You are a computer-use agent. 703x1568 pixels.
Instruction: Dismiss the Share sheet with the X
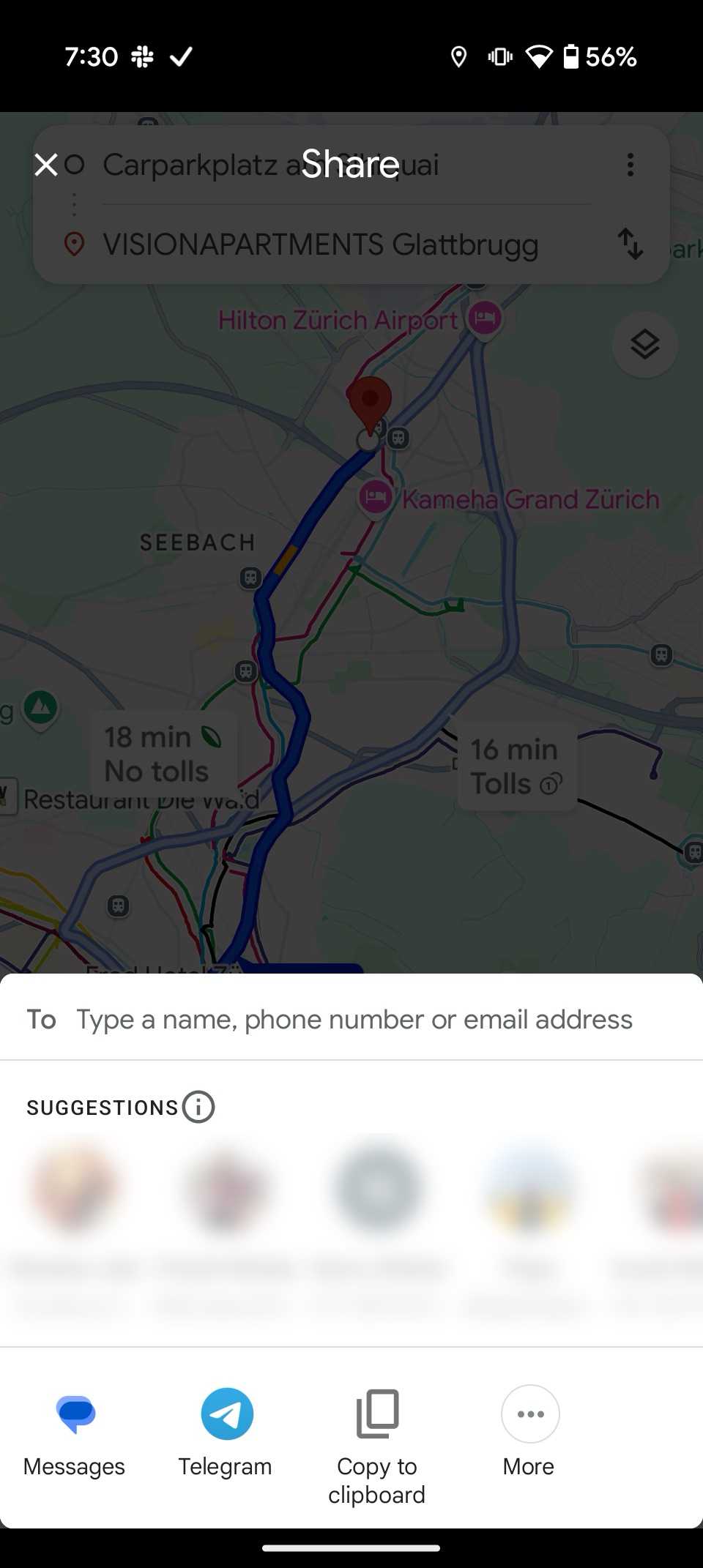coord(47,165)
